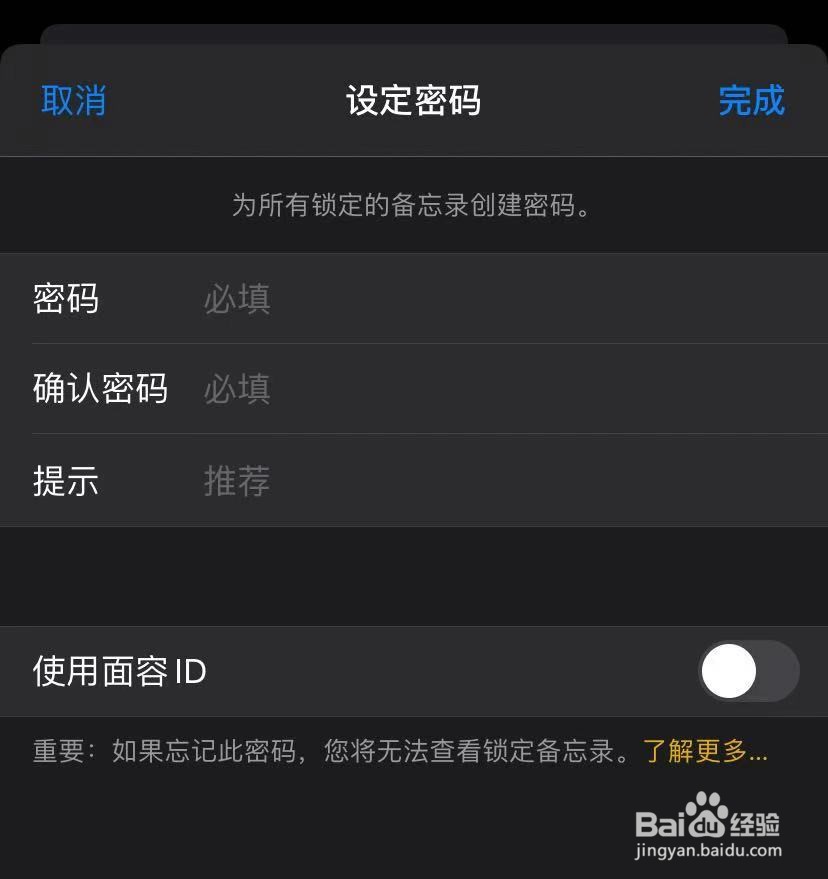Cancel the password setup dialog
The image size is (828, 879).
[74, 101]
